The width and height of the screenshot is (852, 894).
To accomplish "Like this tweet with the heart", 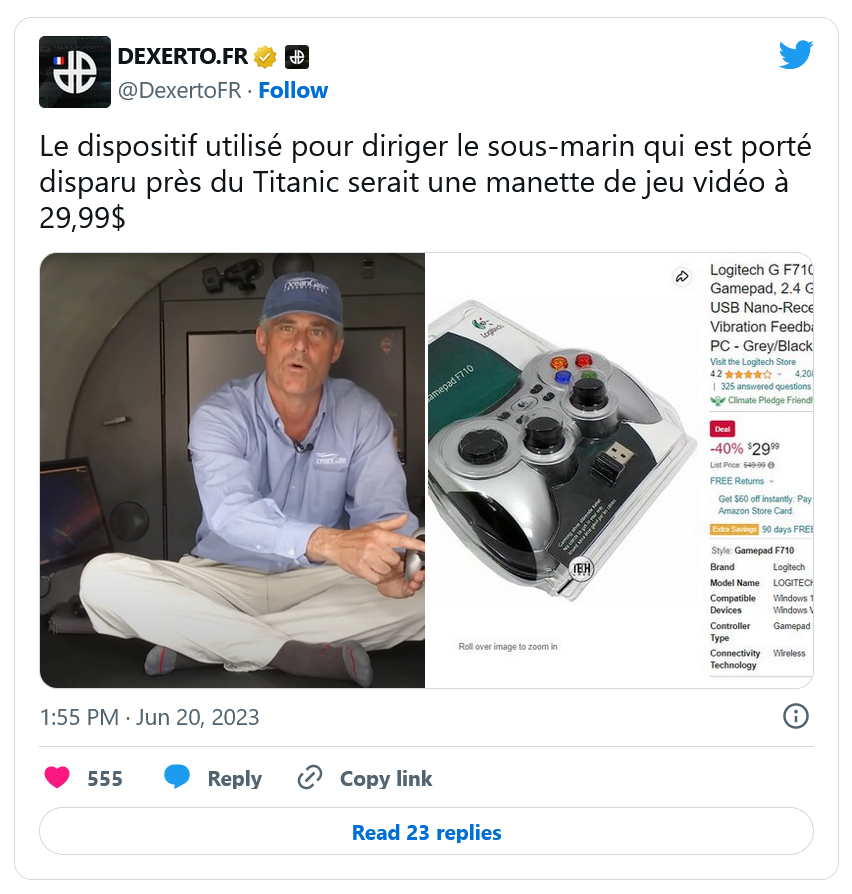I will 58,778.
